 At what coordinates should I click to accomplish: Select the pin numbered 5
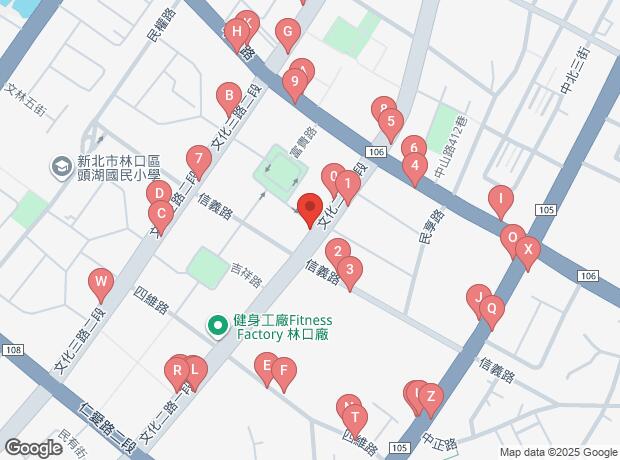pyautogui.click(x=391, y=126)
